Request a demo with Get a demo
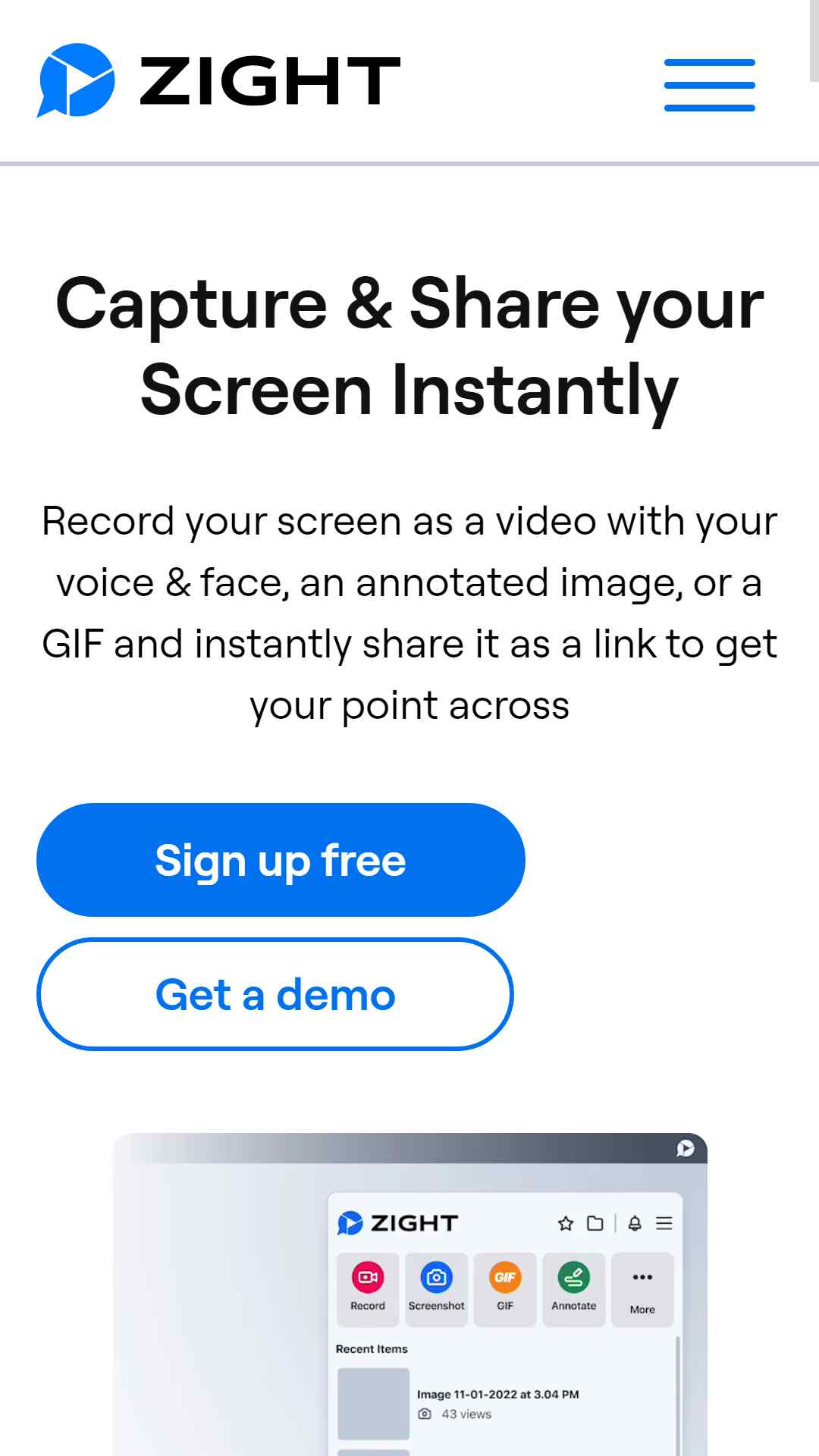Image resolution: width=819 pixels, height=1456 pixels. [275, 994]
